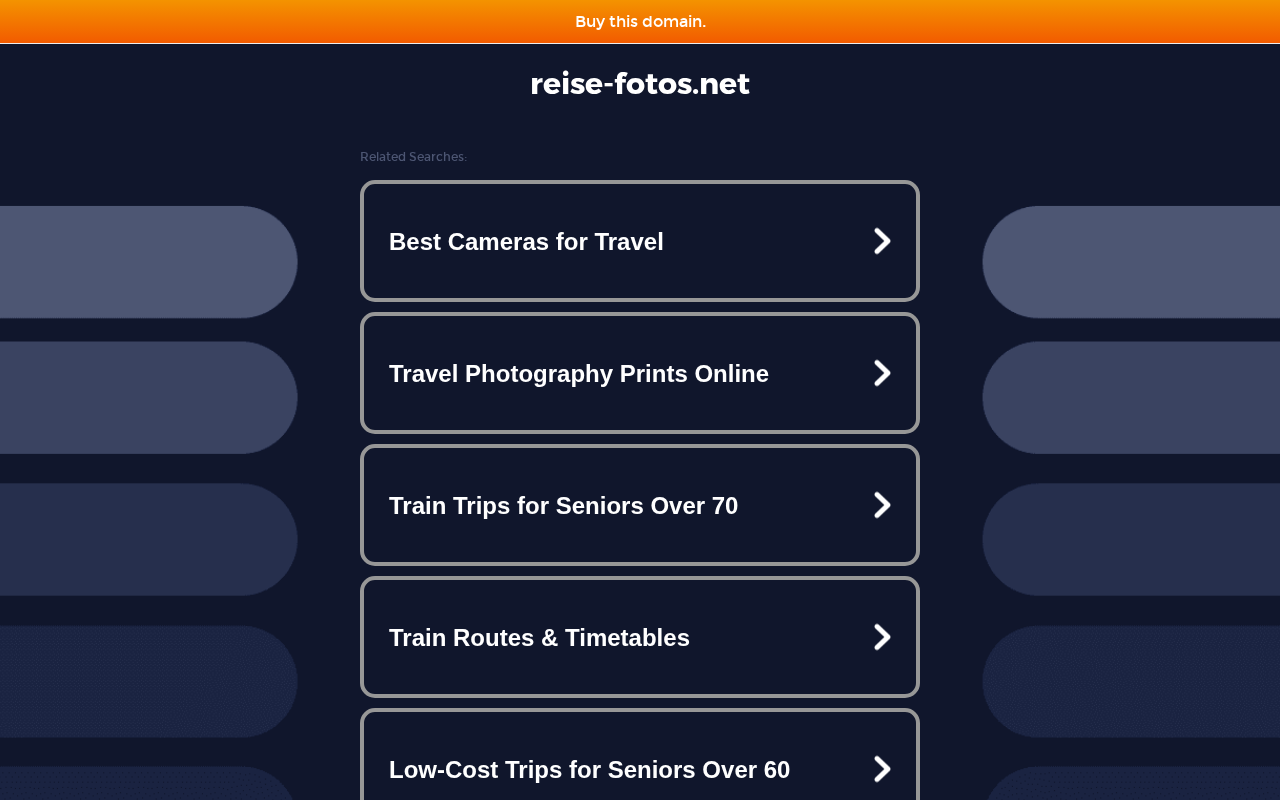Viewport: 1280px width, 800px height.
Task: Select Travel Photography Prints Online
Action: click(640, 373)
